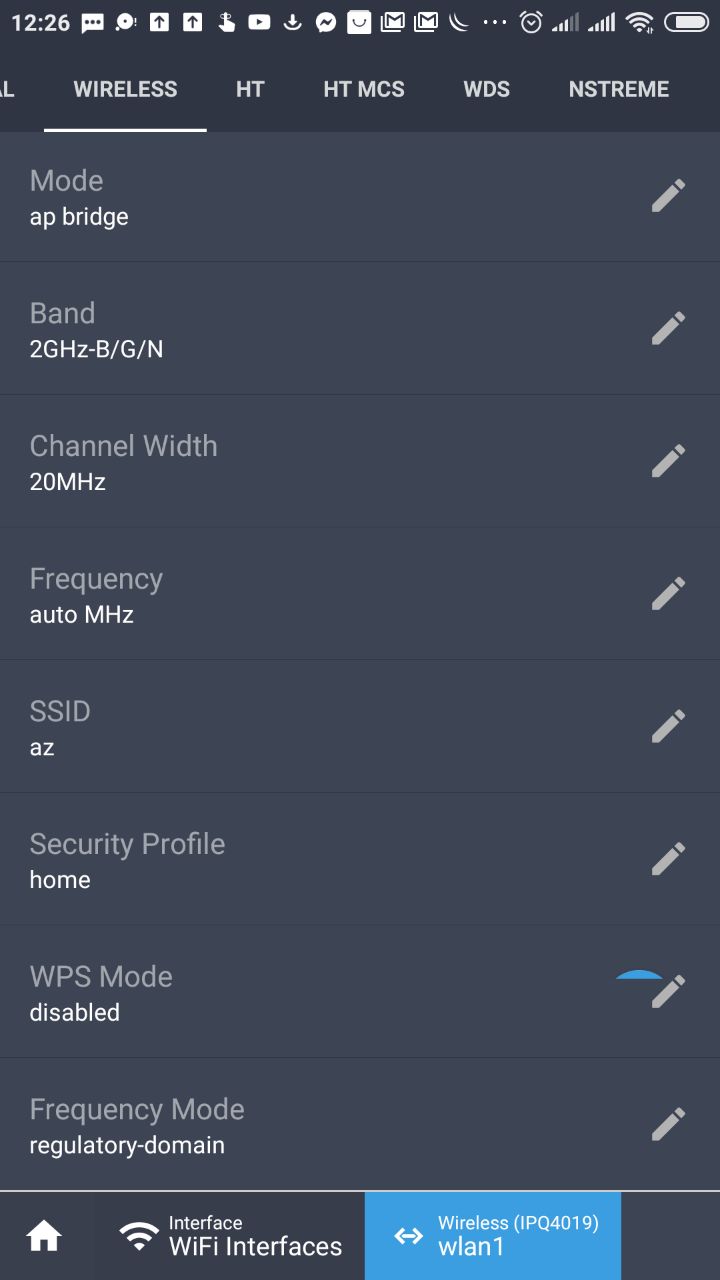Edit the SSID name
Screen dimensions: 720x1280
[668, 726]
